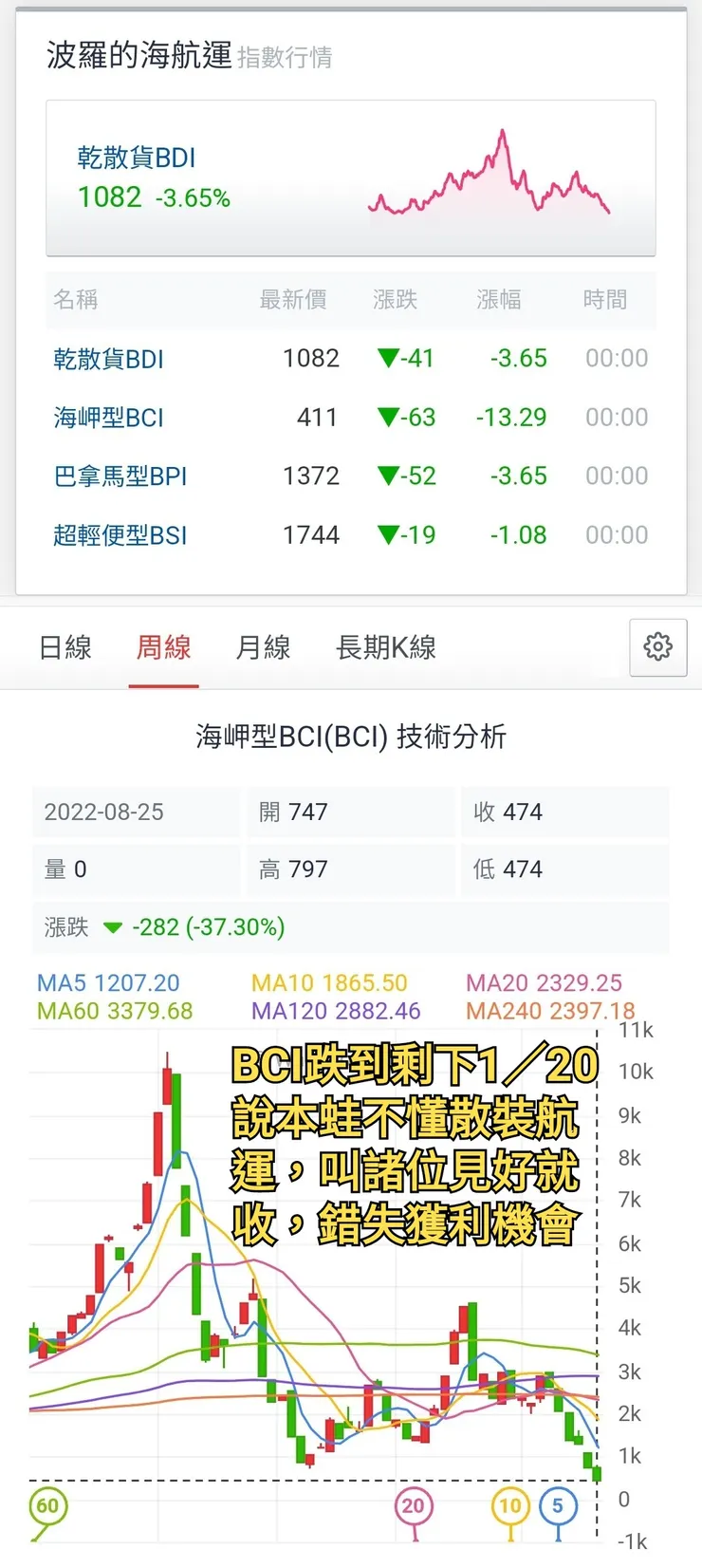This screenshot has width=702, height=1568.
Task: Select the MA5 blue circle marker
Action: coord(559,1505)
